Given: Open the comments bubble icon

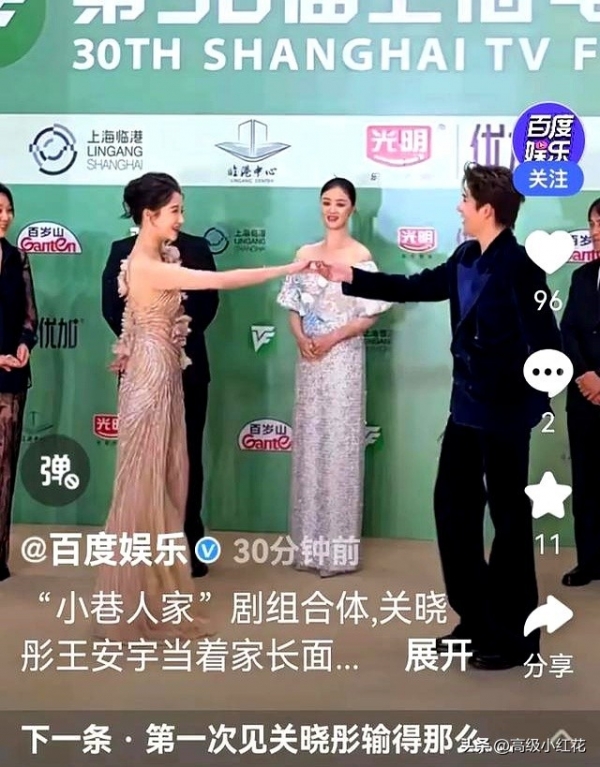Looking at the screenshot, I should [548, 374].
